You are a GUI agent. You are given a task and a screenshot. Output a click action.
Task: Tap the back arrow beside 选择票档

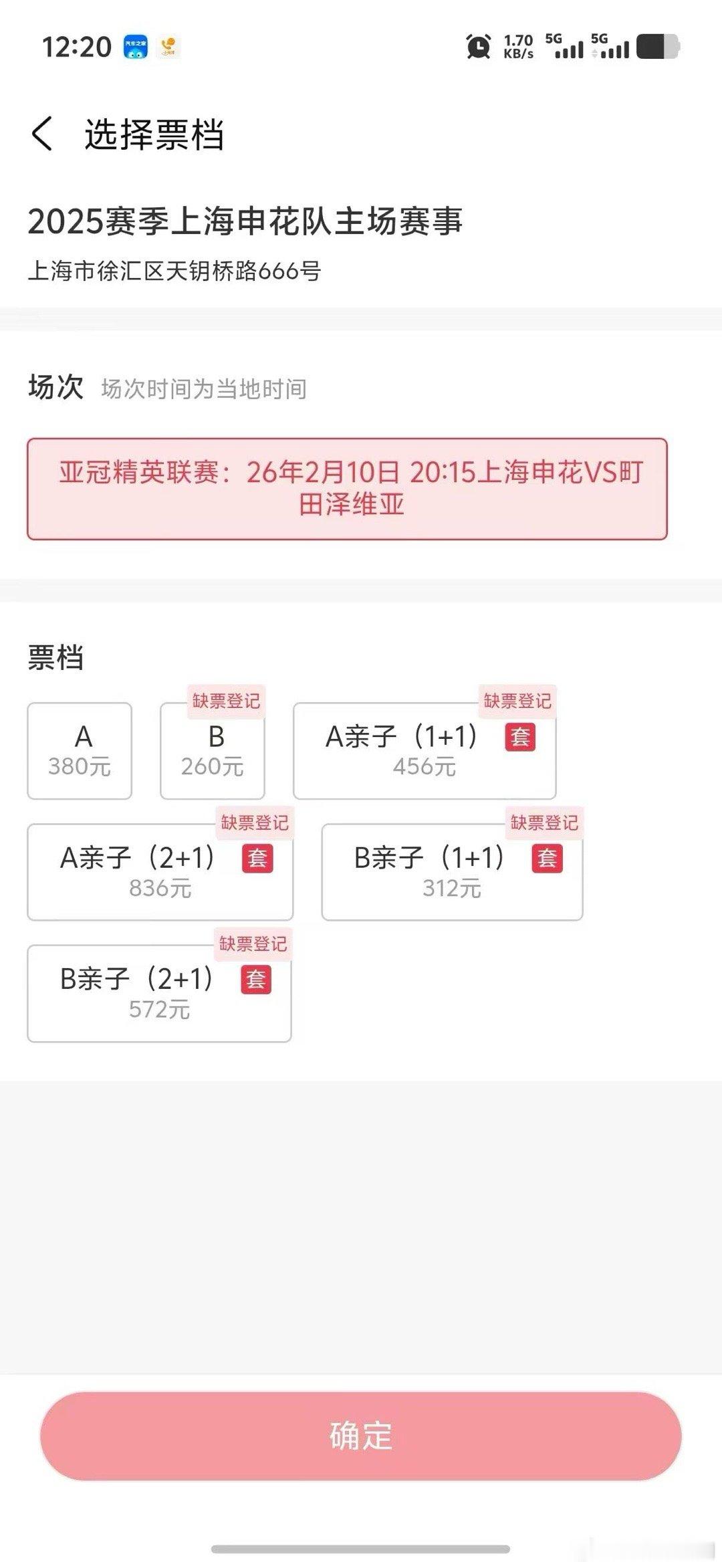point(42,133)
